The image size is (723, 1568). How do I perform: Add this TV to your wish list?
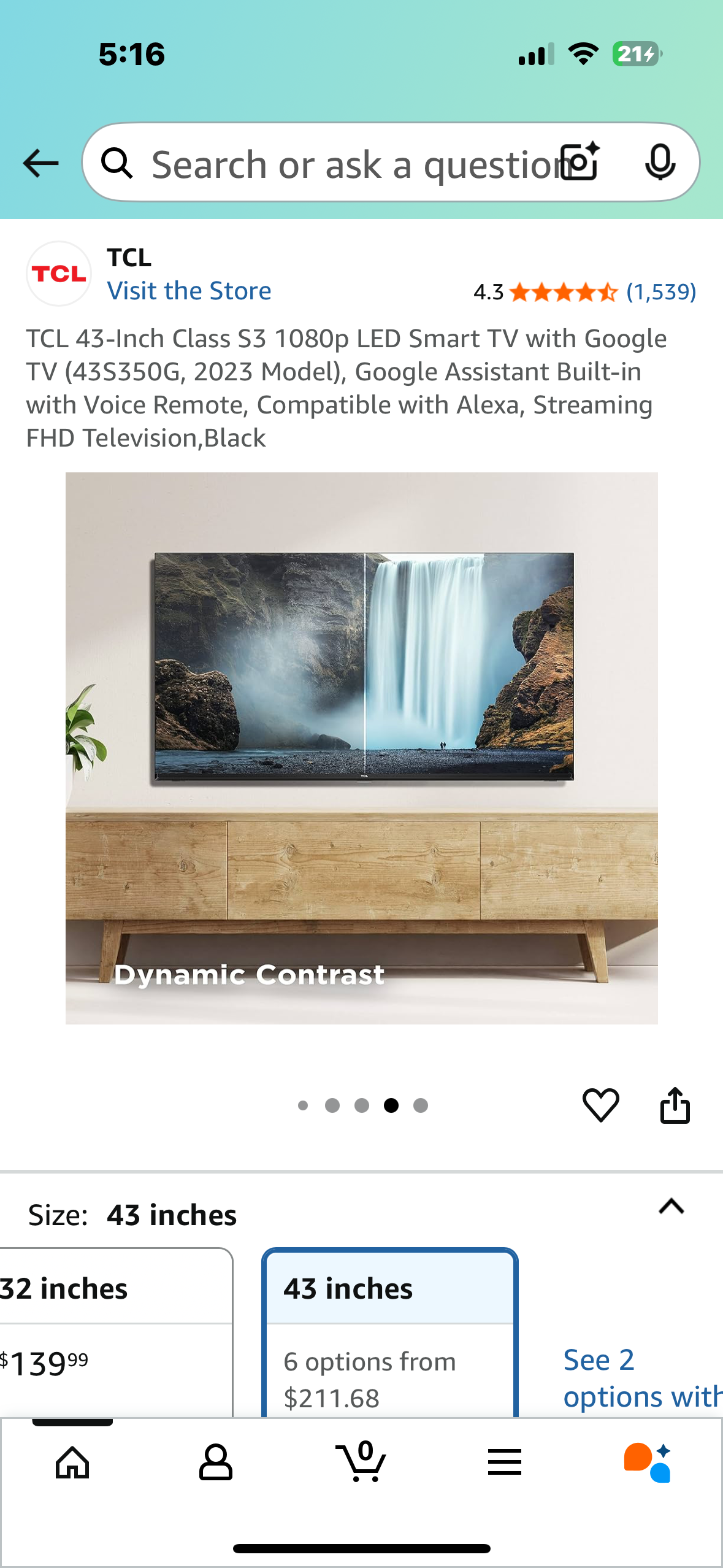[600, 1105]
